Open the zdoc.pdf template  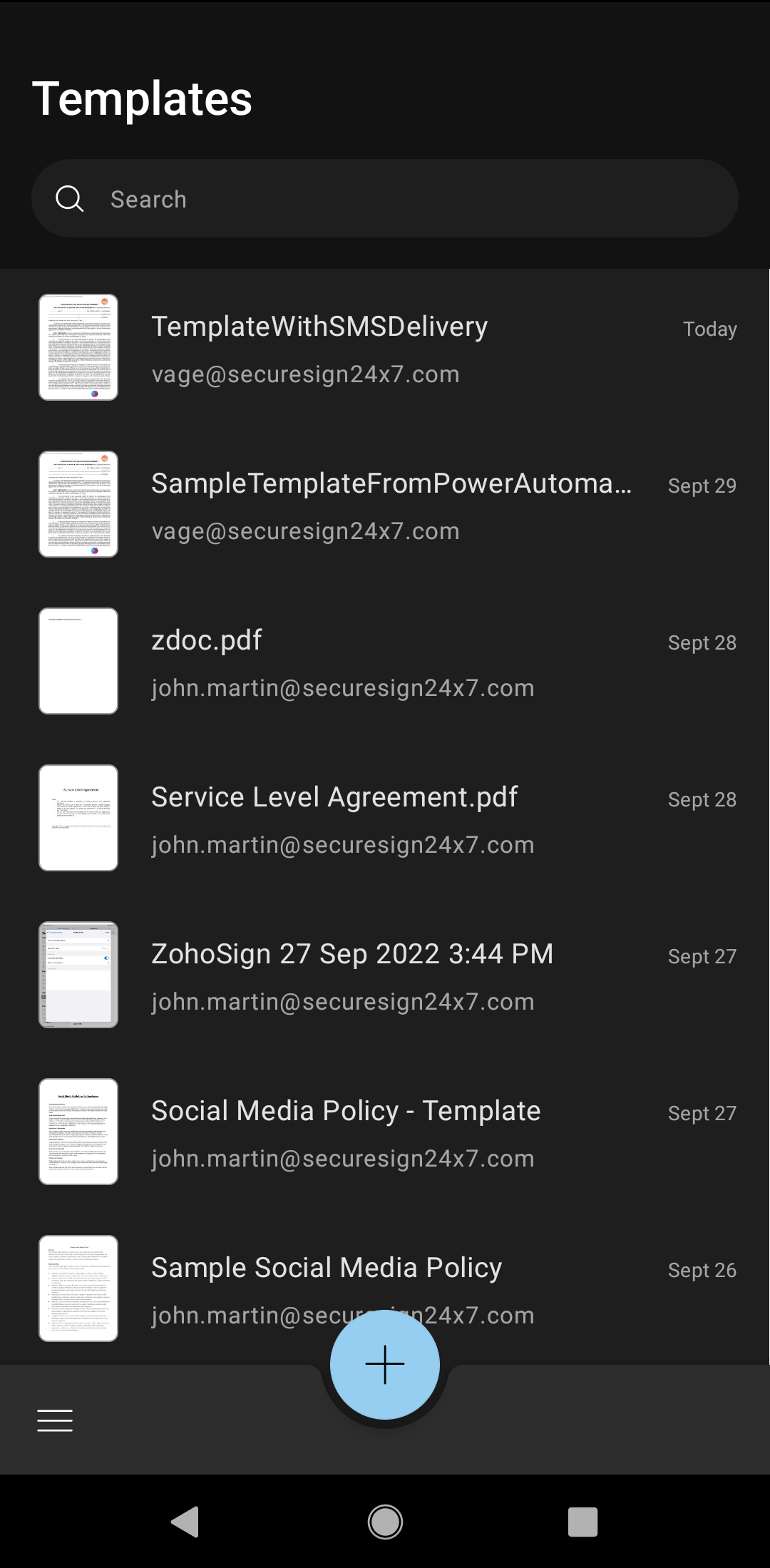385,662
